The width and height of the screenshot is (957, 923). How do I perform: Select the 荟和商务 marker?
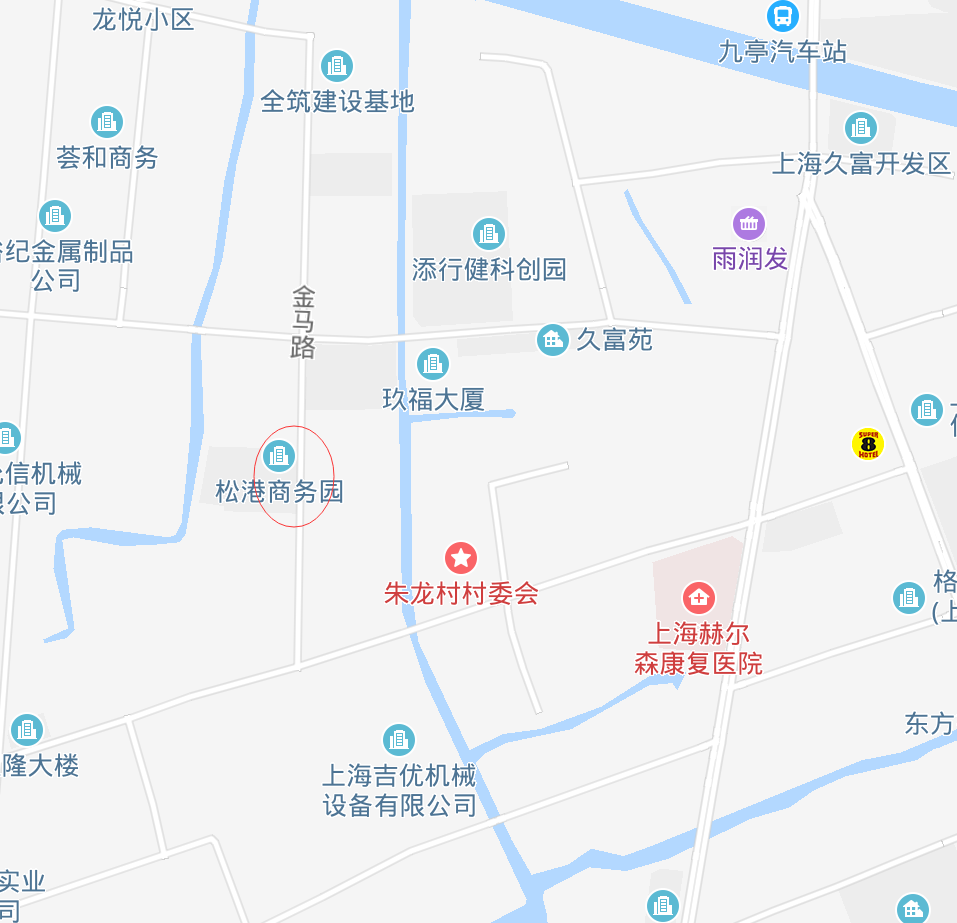[107, 122]
